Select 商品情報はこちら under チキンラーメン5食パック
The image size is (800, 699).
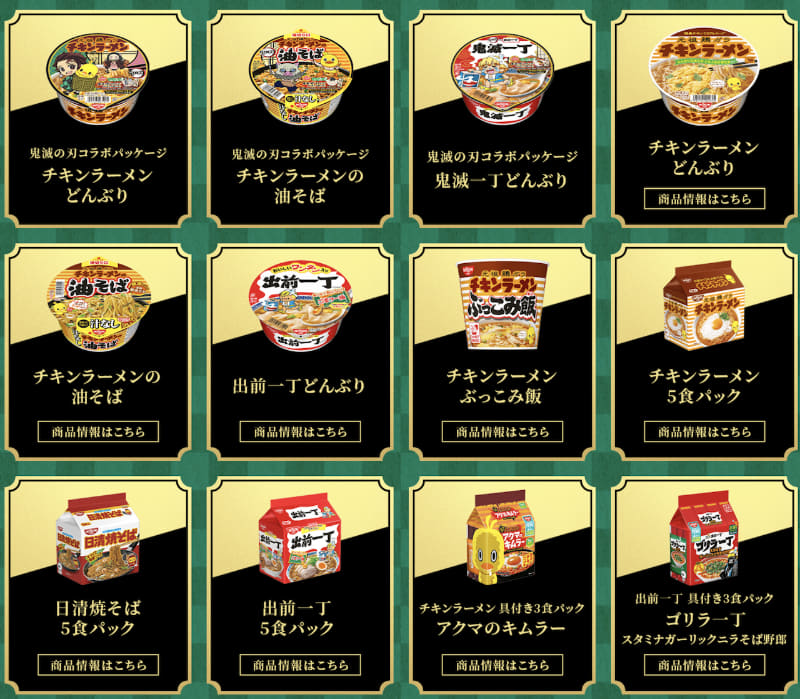[x=704, y=432]
